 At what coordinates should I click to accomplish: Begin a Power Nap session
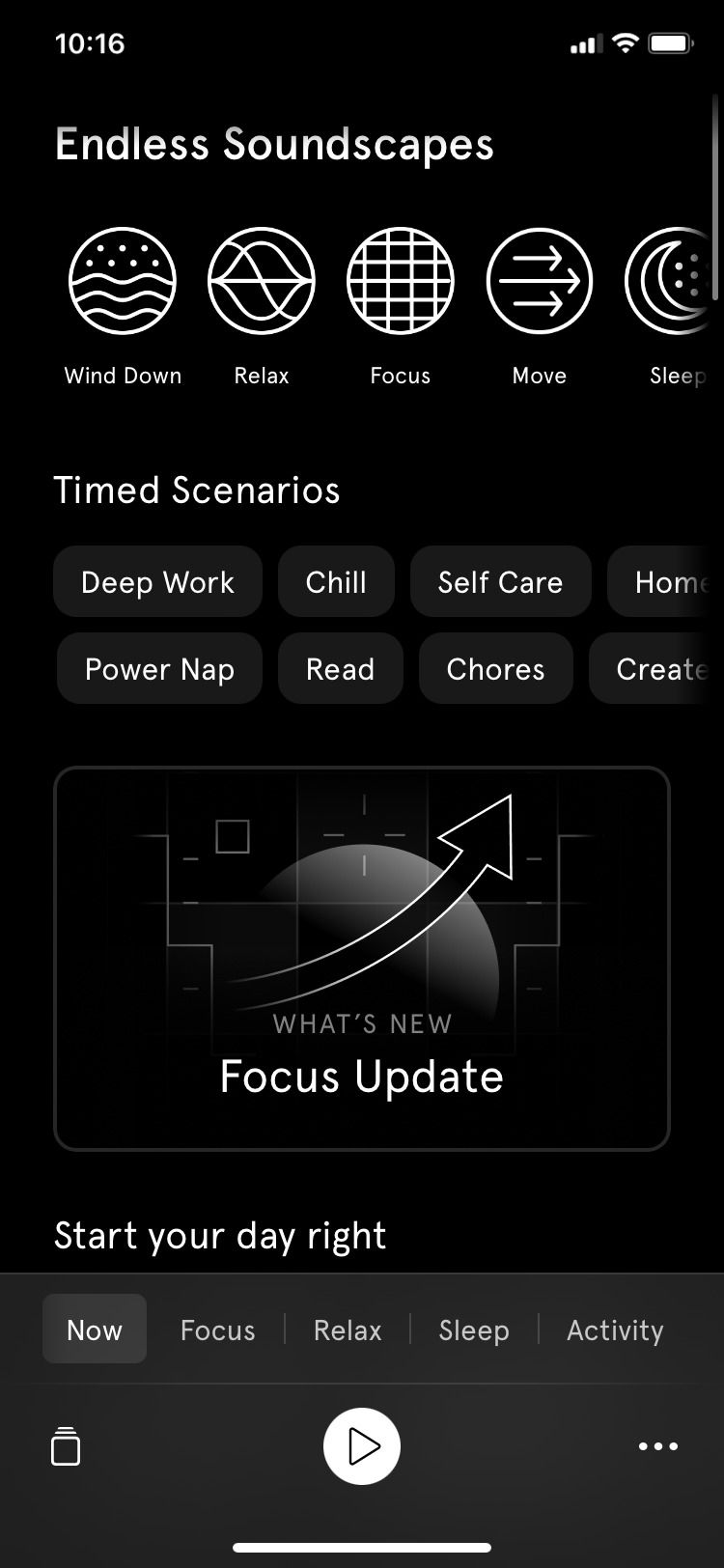159,669
